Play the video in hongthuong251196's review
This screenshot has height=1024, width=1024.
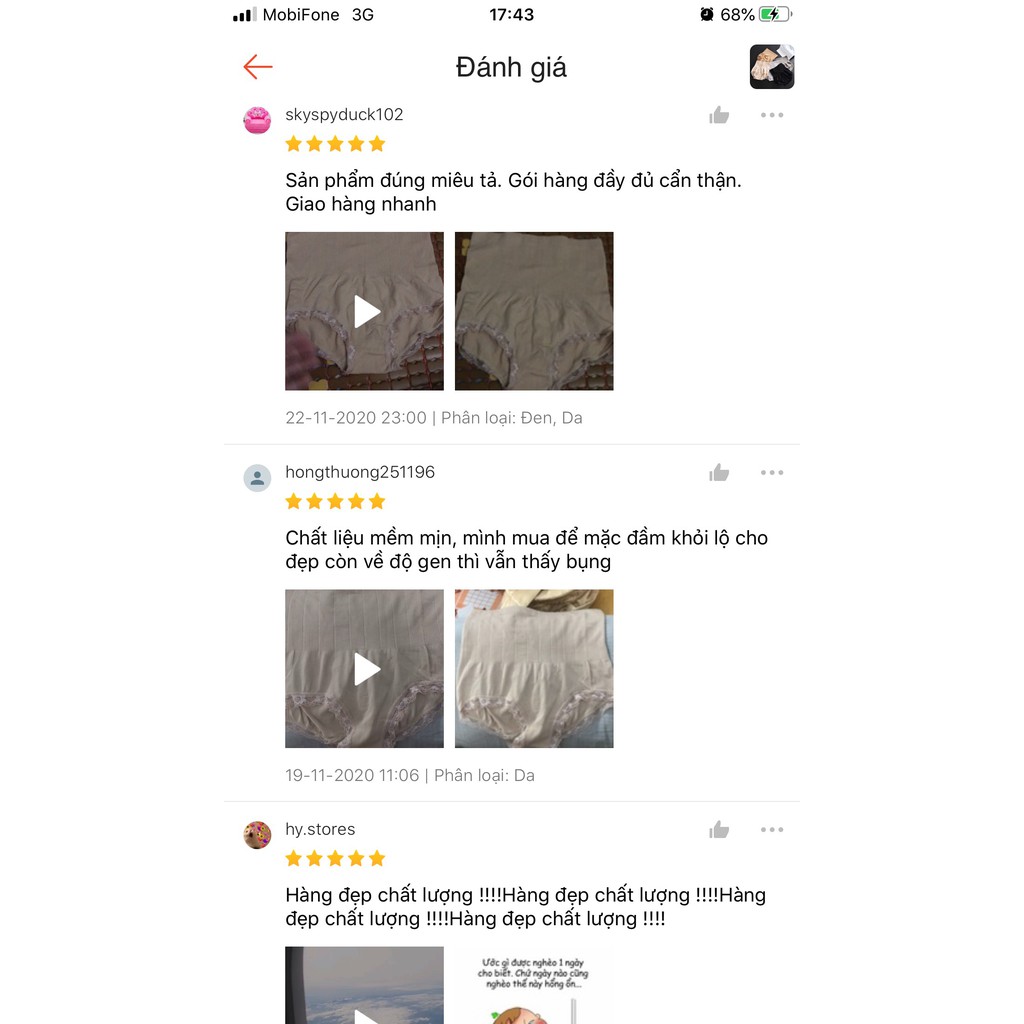[x=365, y=668]
